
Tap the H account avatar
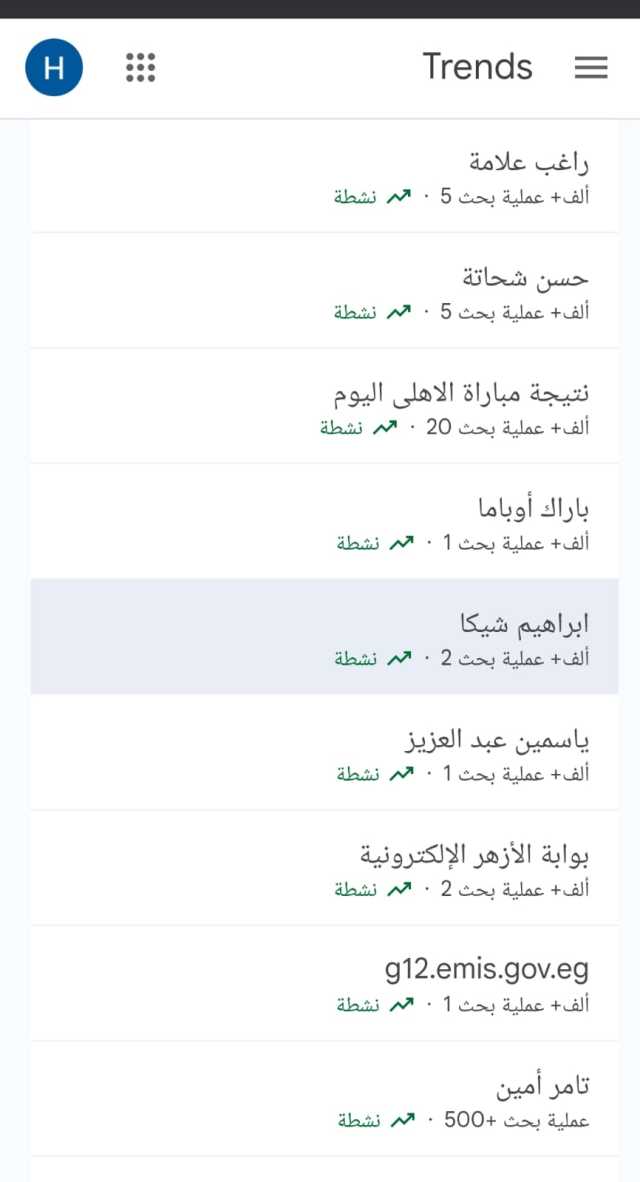pyautogui.click(x=54, y=68)
